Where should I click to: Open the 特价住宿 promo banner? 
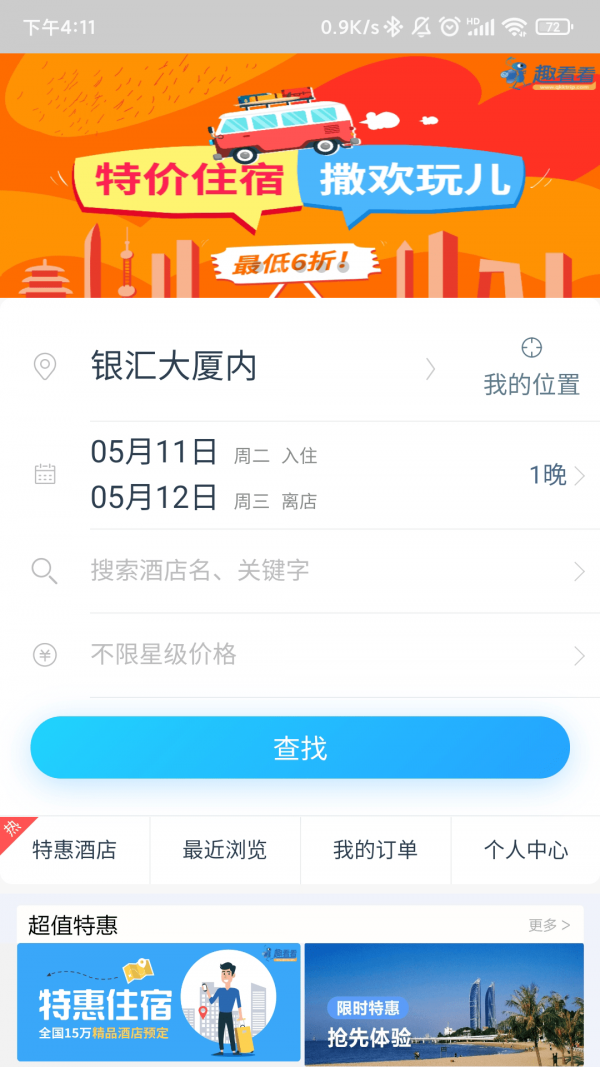pos(300,176)
